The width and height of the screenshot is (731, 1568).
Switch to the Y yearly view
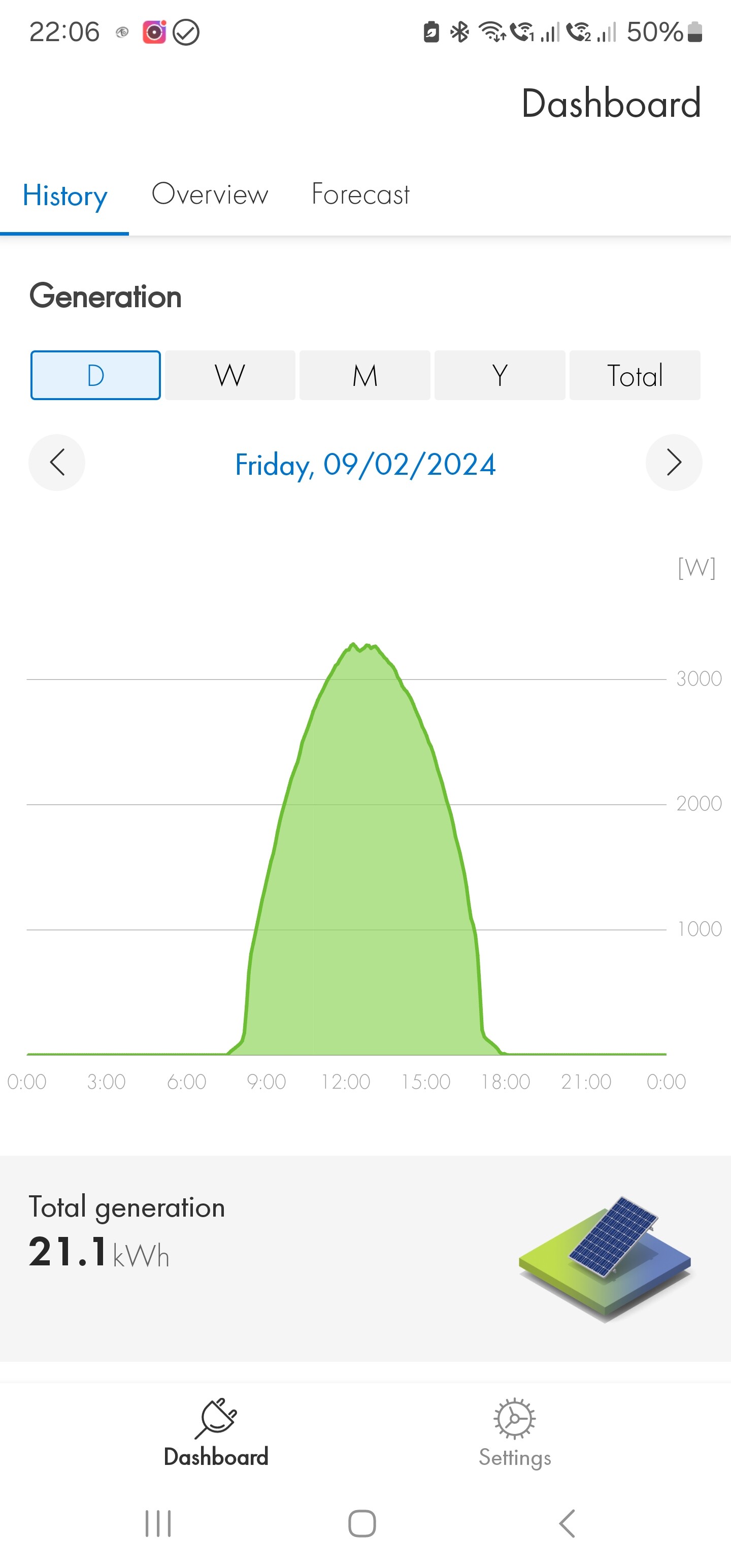[x=500, y=375]
